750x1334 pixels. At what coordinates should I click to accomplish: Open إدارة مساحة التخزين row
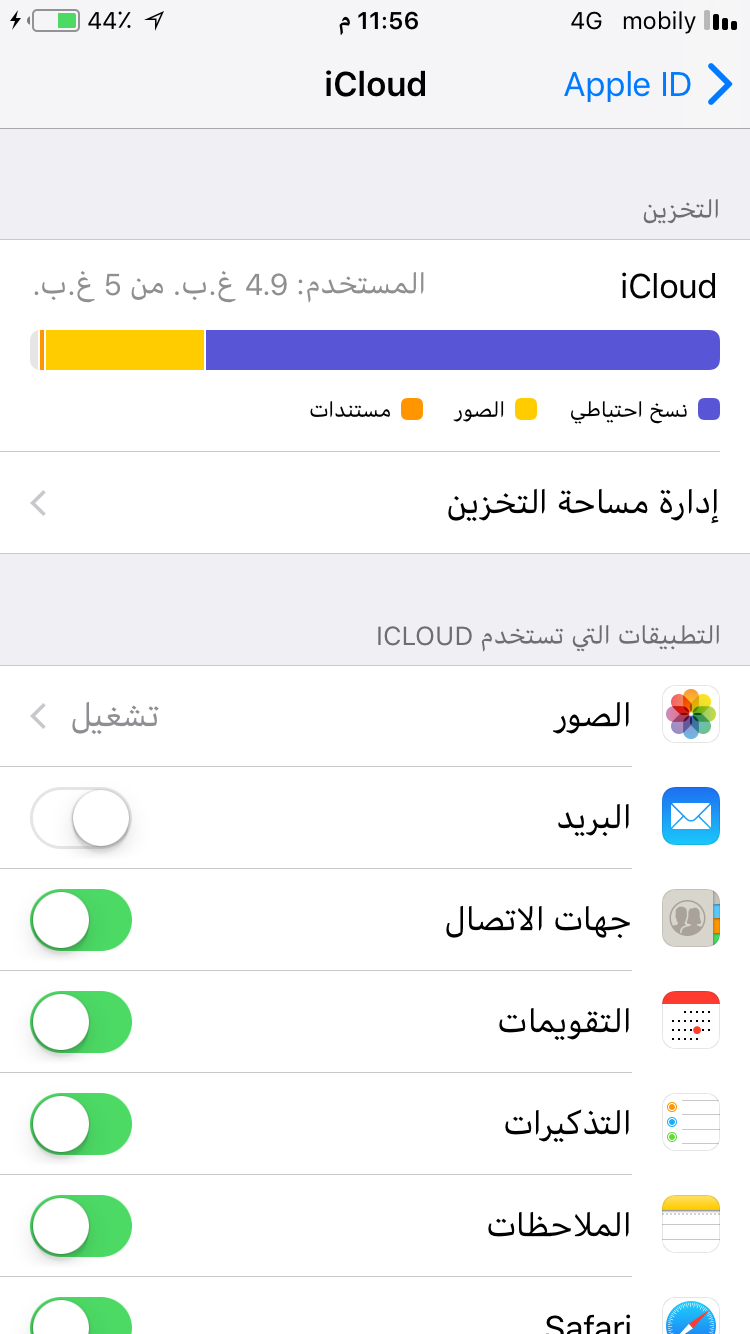click(375, 503)
